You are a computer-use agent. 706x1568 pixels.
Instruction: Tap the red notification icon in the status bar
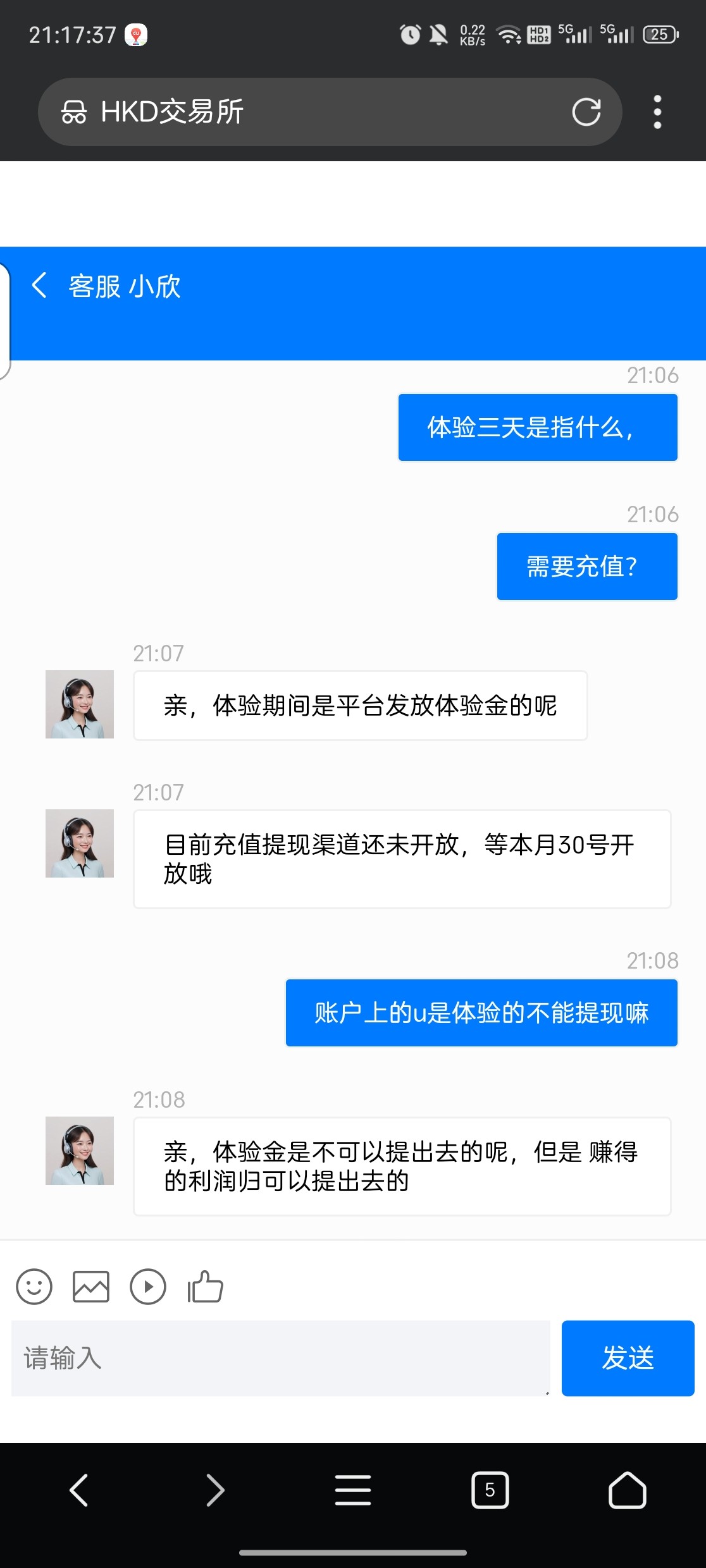click(x=135, y=35)
